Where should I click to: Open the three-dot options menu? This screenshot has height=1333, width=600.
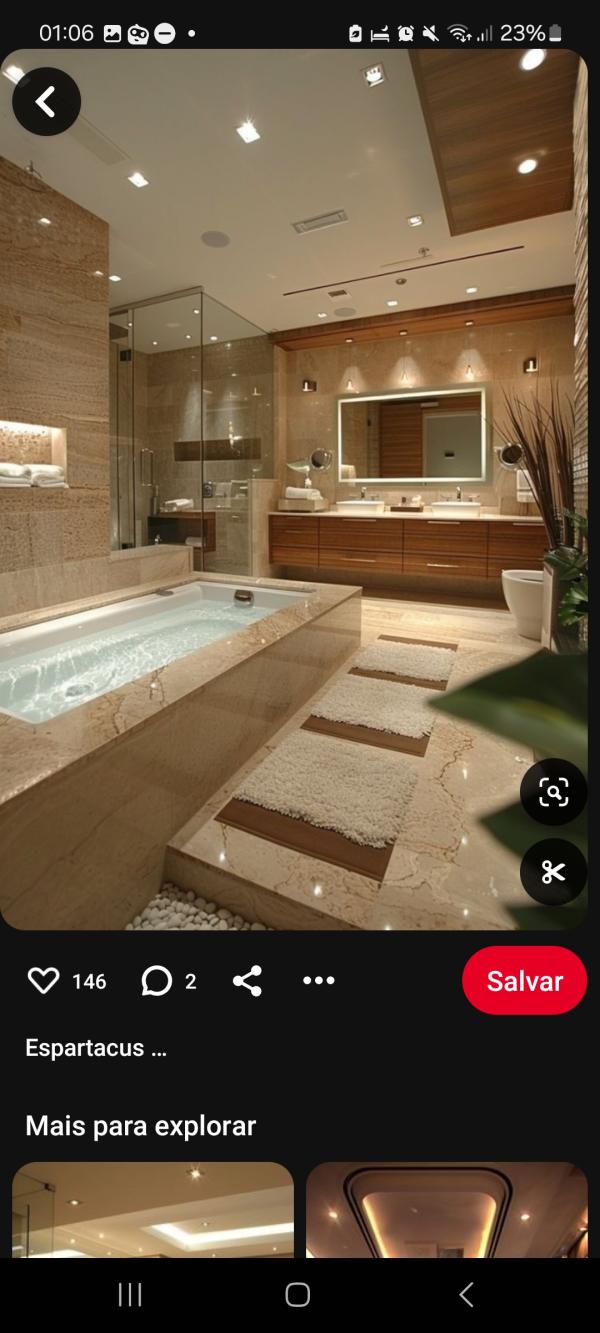tap(318, 981)
